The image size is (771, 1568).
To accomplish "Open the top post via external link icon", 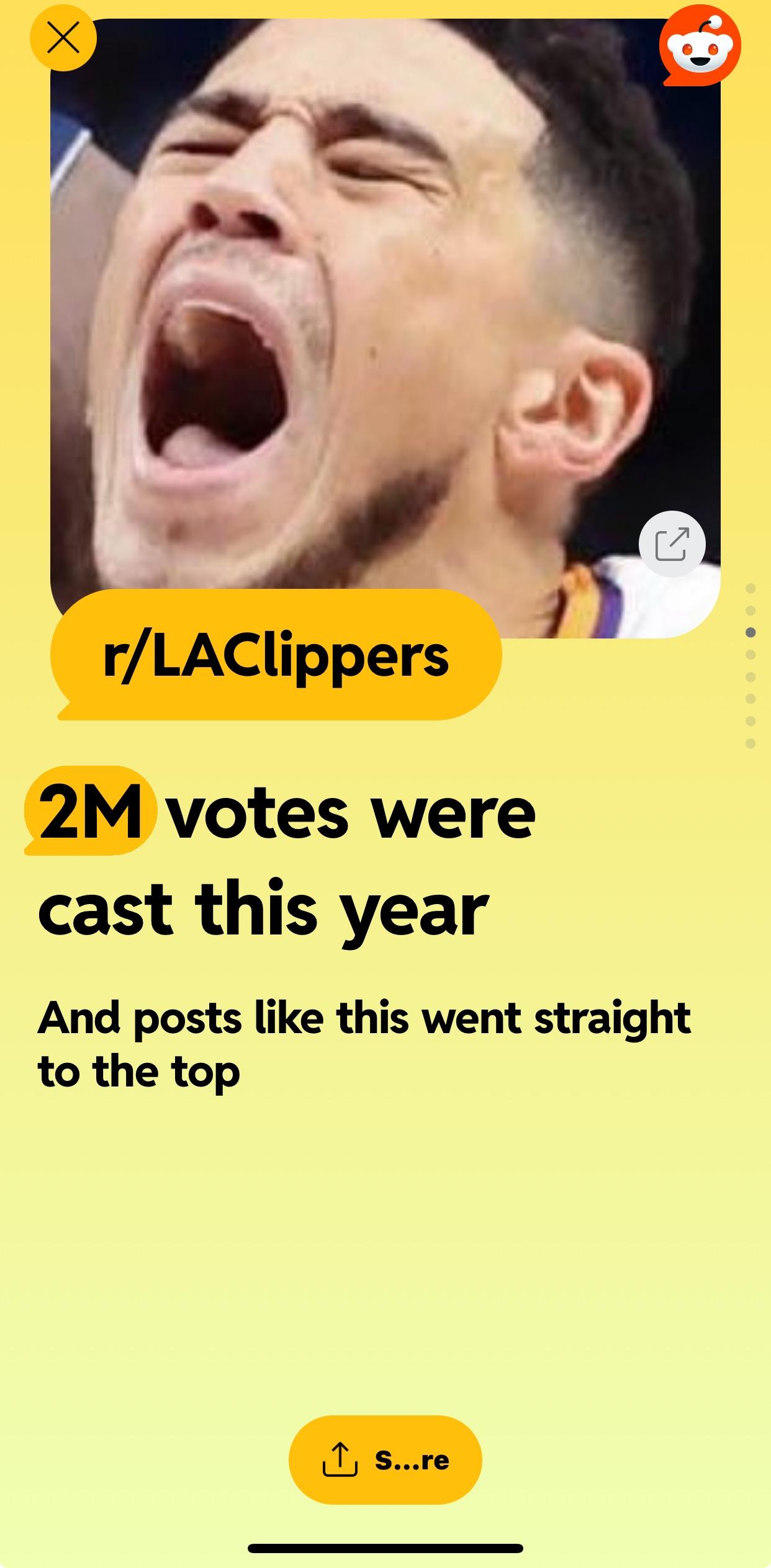I will 672,544.
